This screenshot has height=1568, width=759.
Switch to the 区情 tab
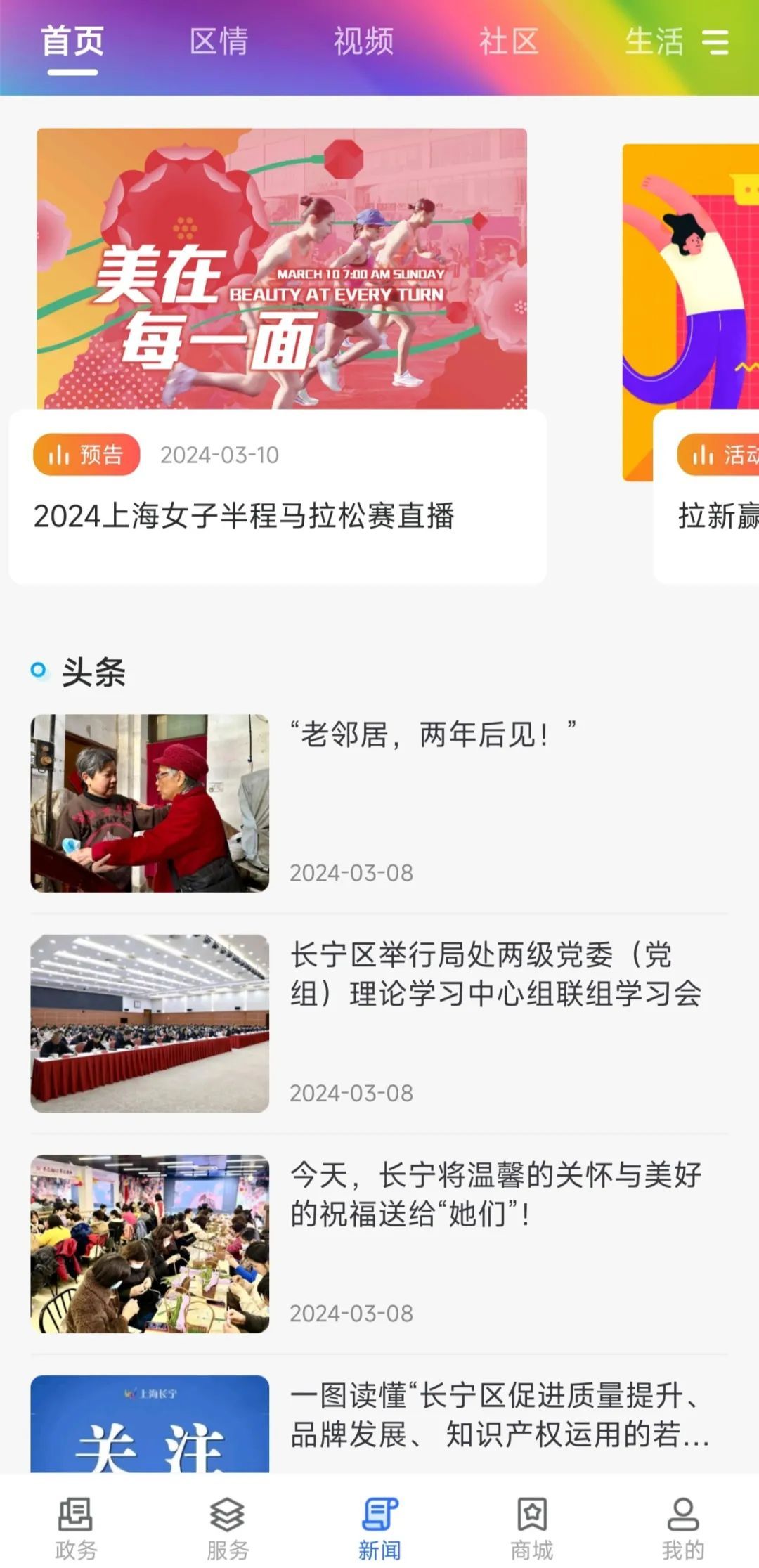219,42
